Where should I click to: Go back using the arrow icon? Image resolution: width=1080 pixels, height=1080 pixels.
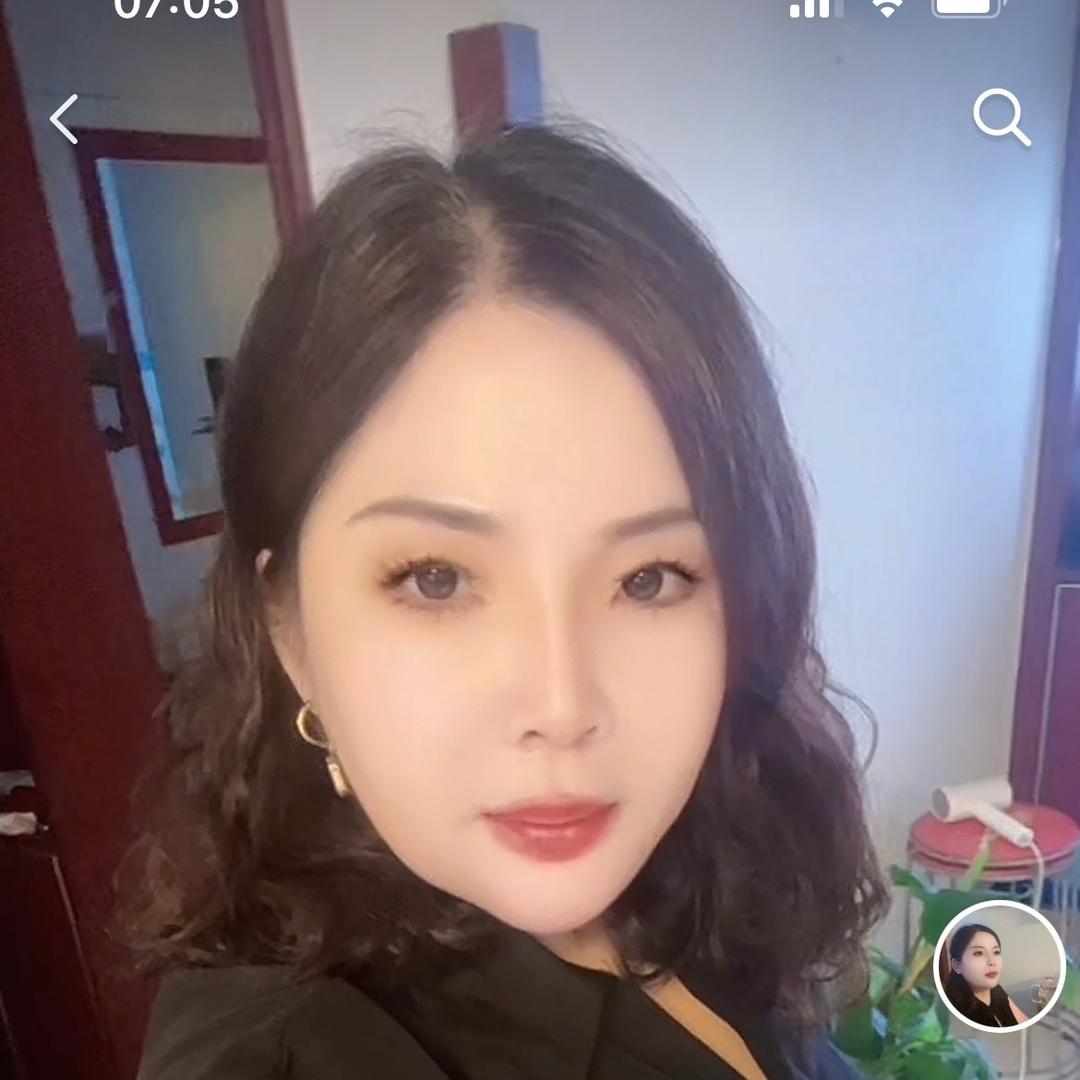tap(64, 119)
